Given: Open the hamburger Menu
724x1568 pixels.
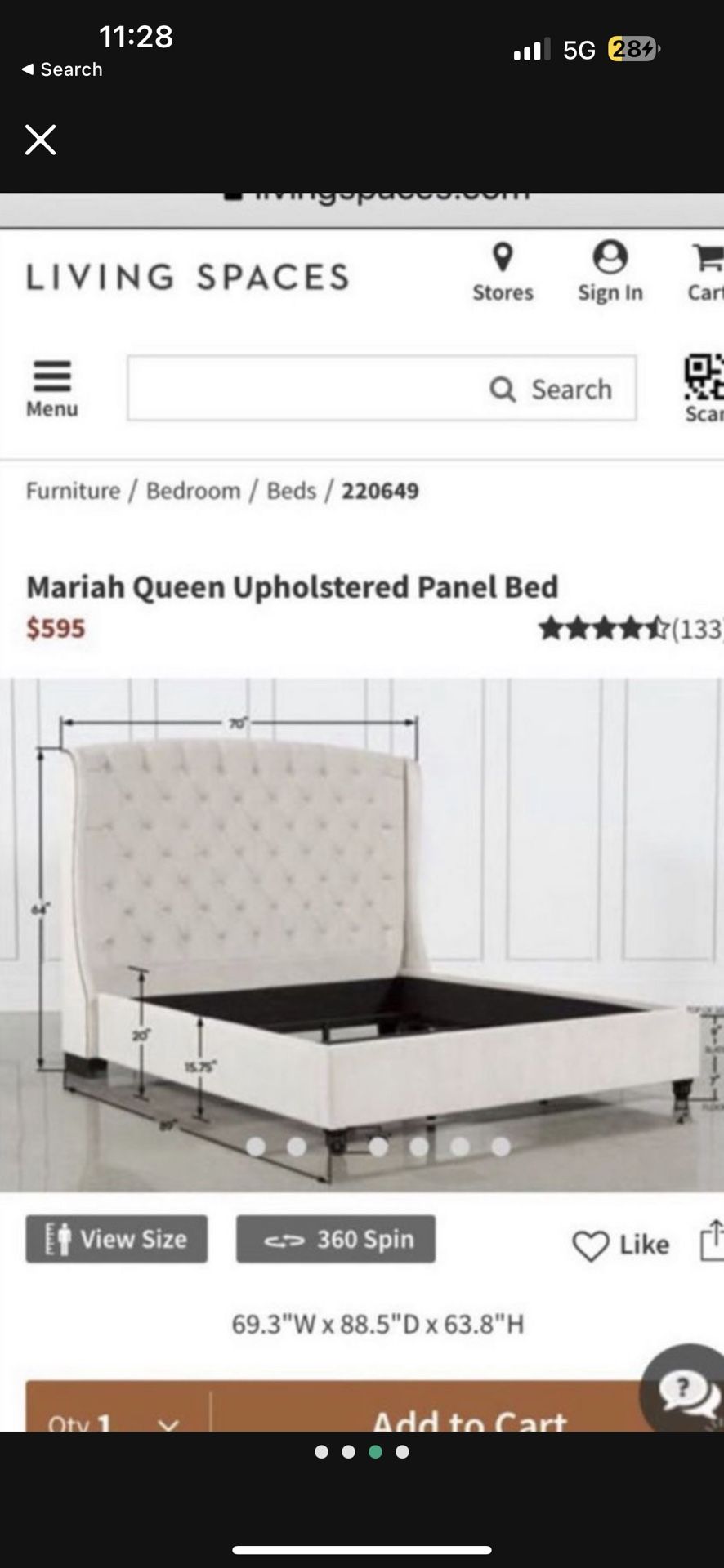Looking at the screenshot, I should (51, 376).
